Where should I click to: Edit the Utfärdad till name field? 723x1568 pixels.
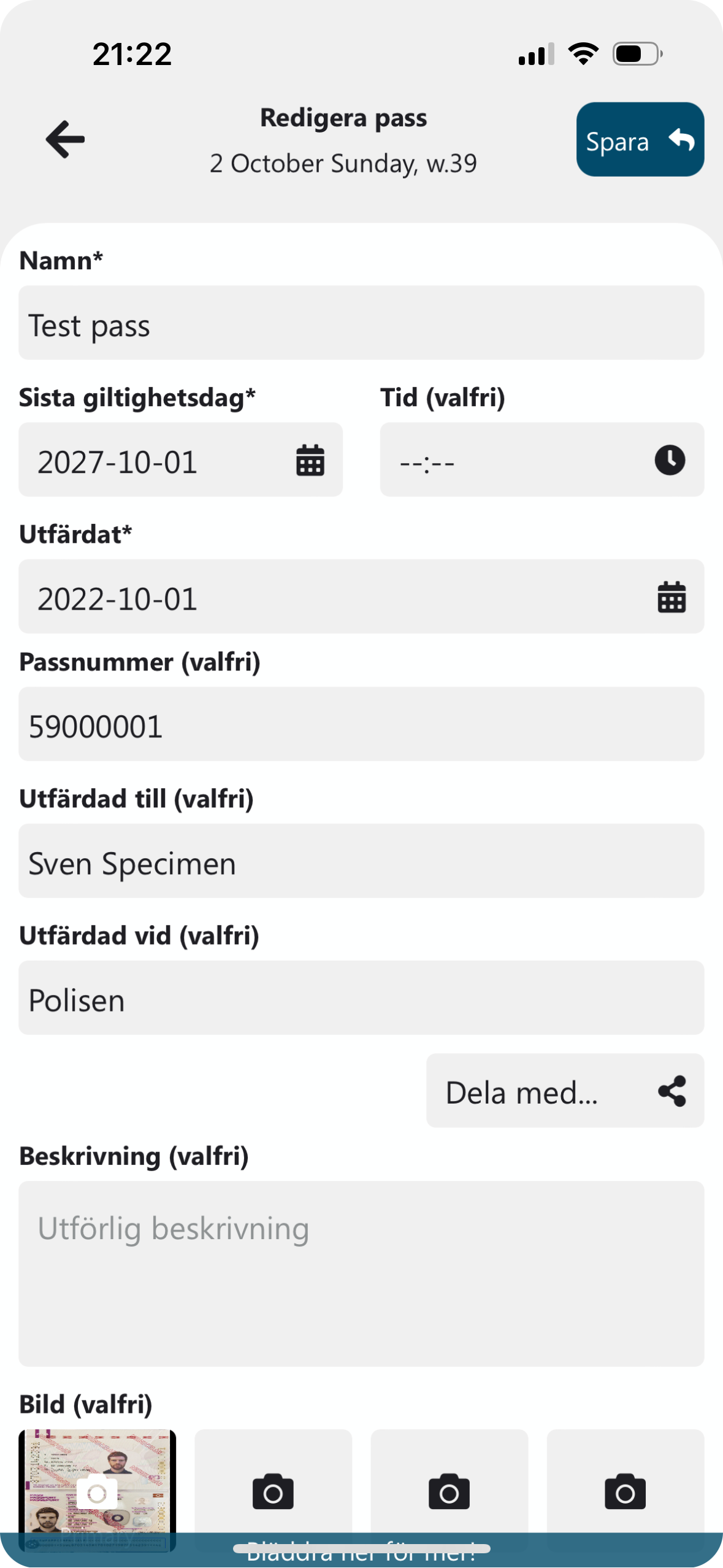tap(361, 861)
